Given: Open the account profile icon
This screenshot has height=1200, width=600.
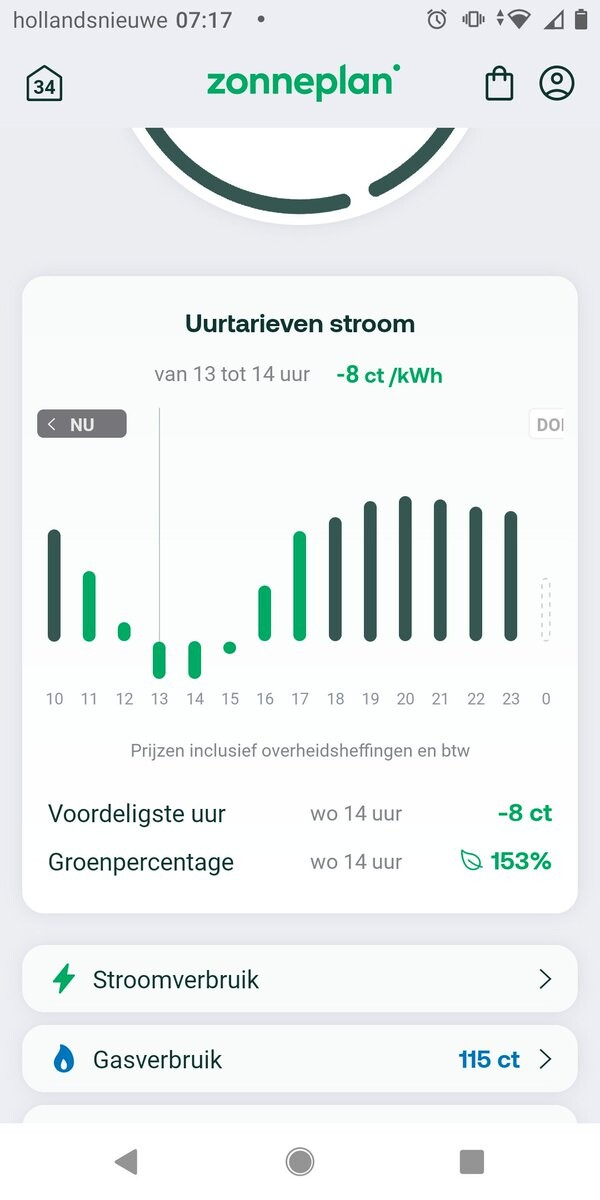Looking at the screenshot, I should click(x=557, y=83).
